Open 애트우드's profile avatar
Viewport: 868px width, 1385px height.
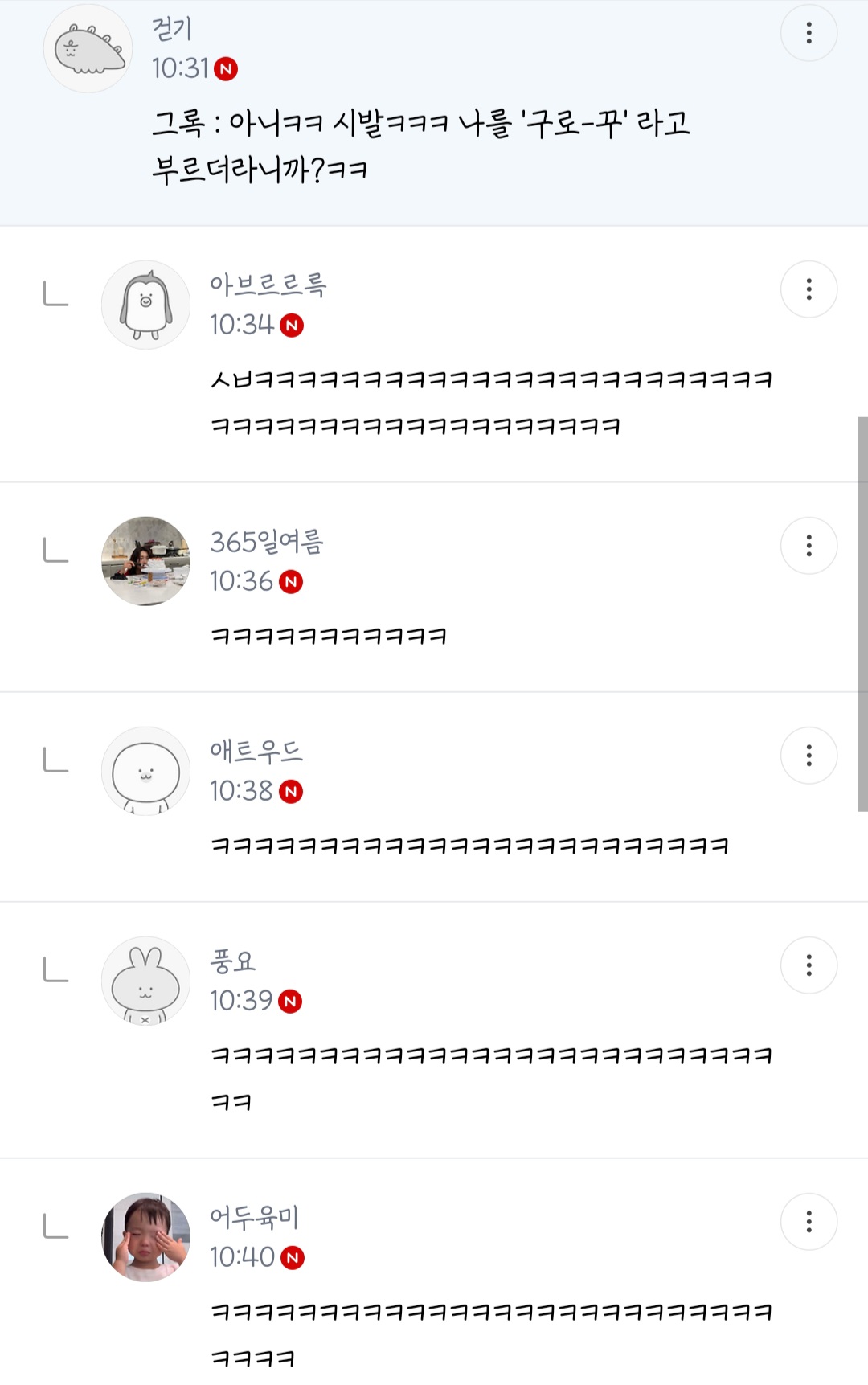click(x=145, y=772)
